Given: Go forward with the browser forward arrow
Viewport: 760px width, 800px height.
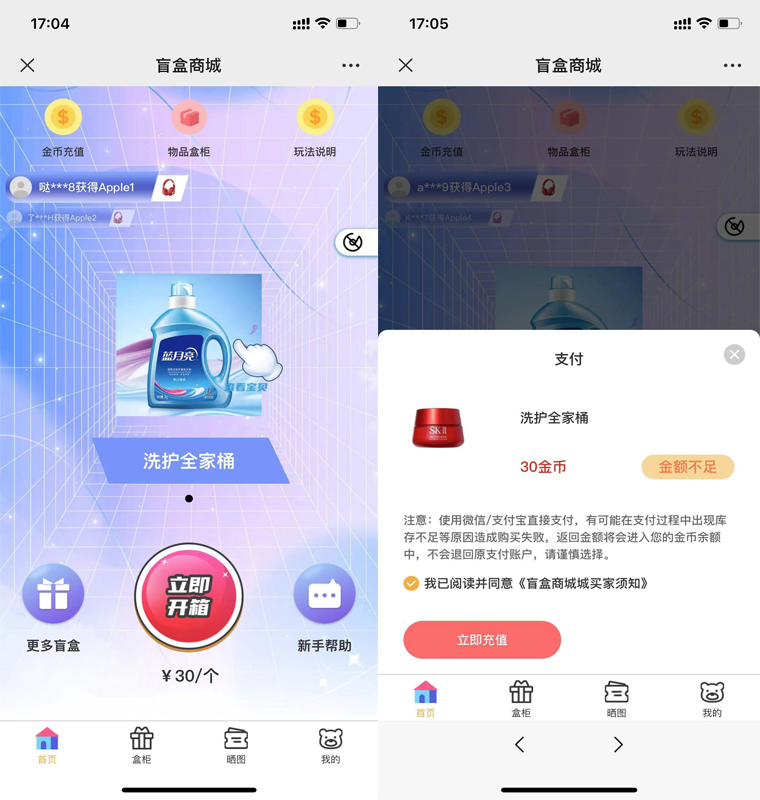Looking at the screenshot, I should coord(618,744).
